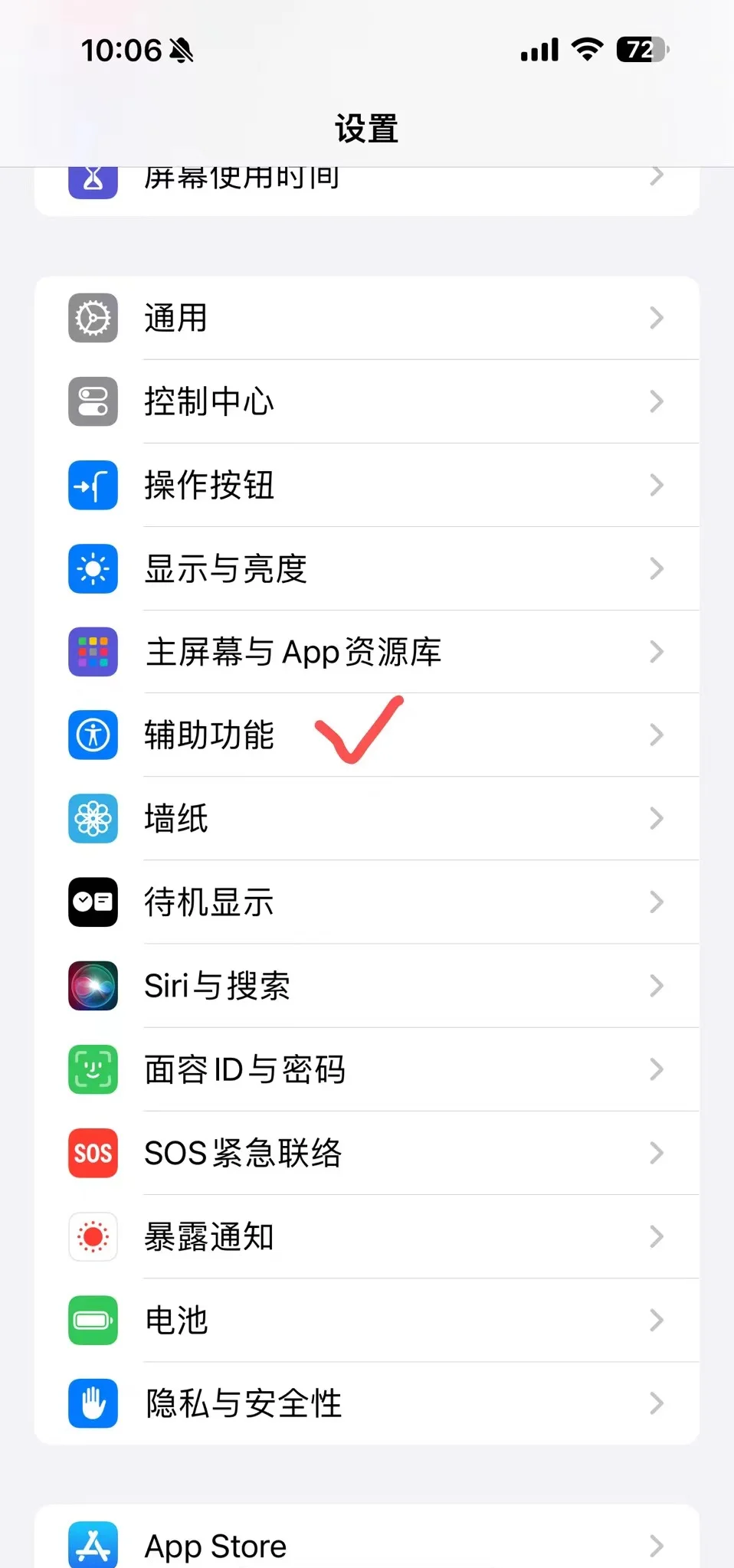
Task: Open 暴露通知 settings
Action: point(367,1236)
